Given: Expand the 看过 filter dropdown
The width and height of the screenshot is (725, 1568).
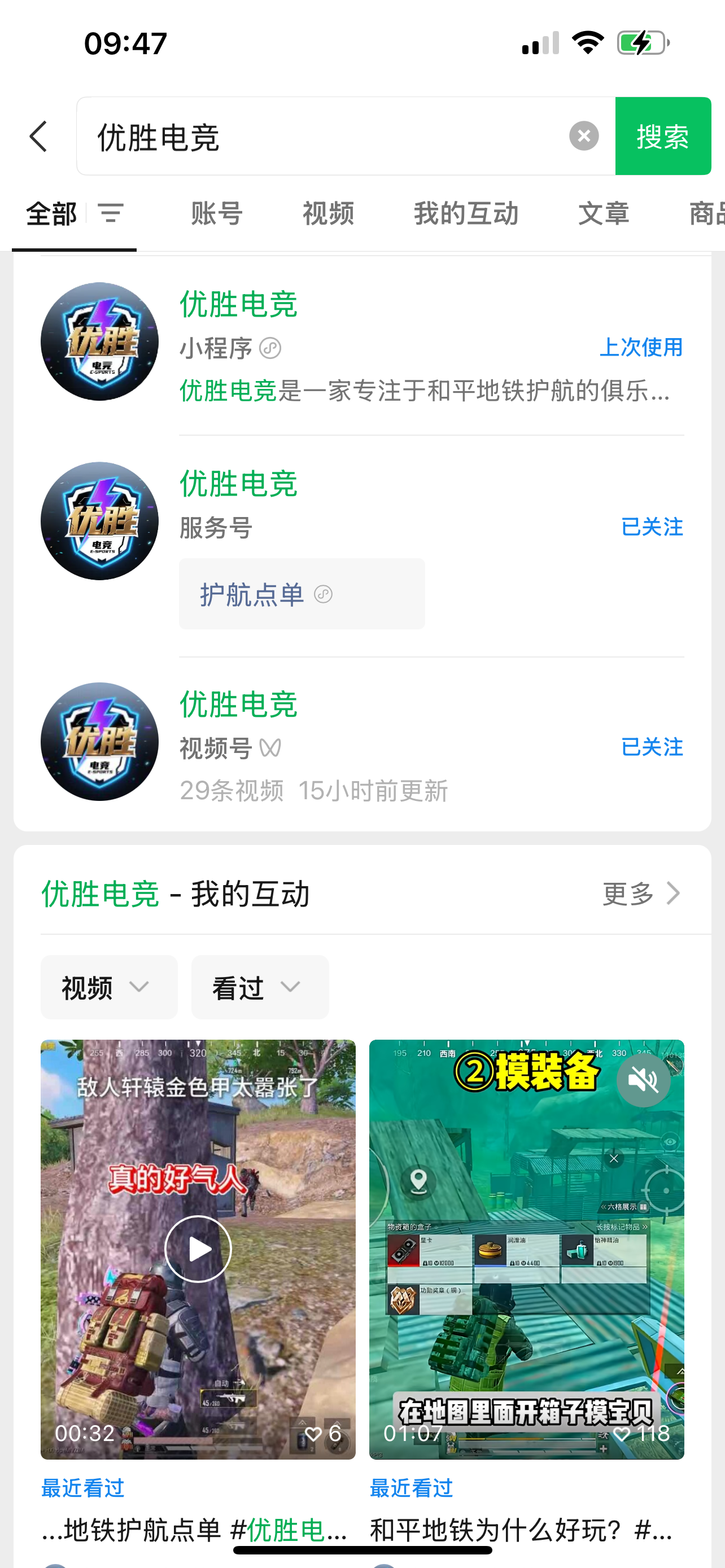Looking at the screenshot, I should click(259, 987).
